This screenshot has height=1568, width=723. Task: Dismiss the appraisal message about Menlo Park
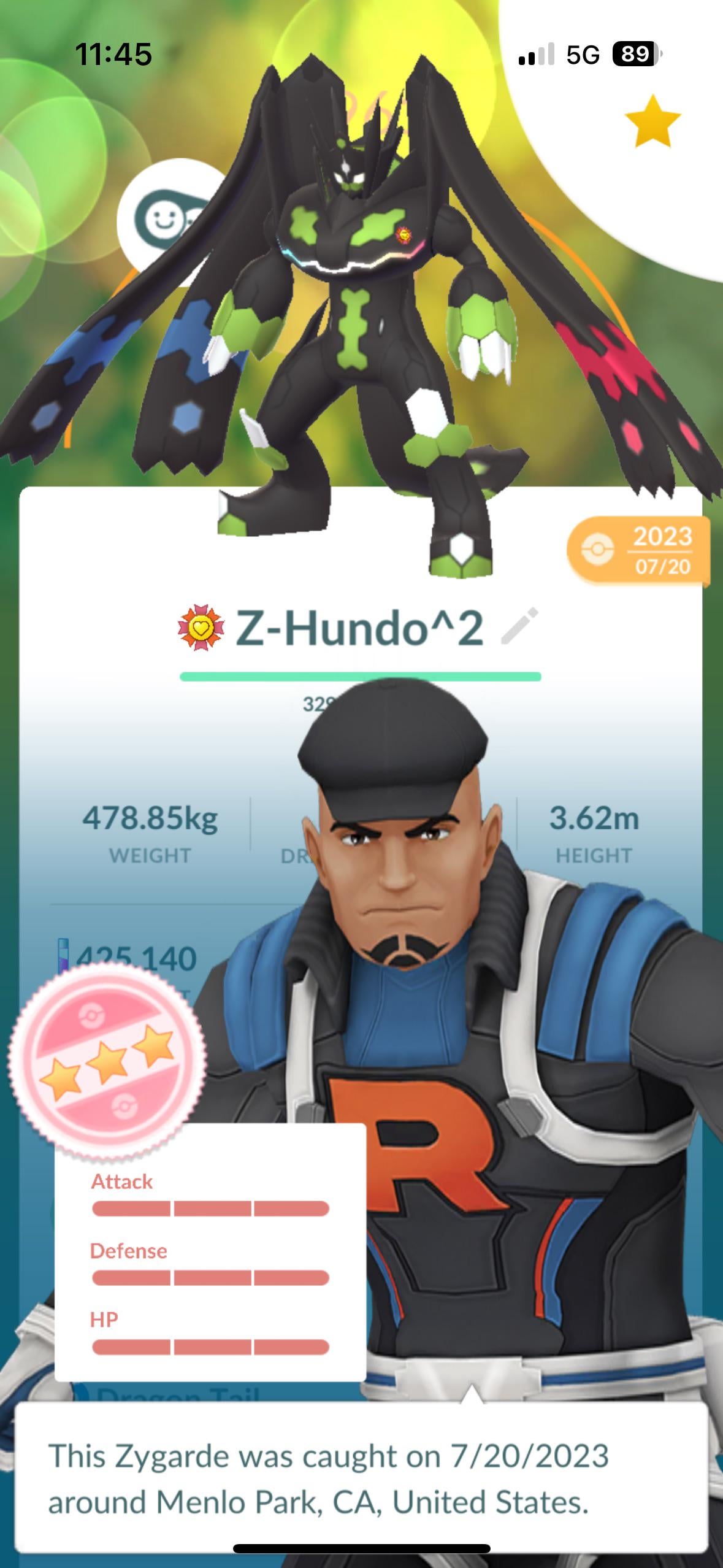pos(361,1479)
